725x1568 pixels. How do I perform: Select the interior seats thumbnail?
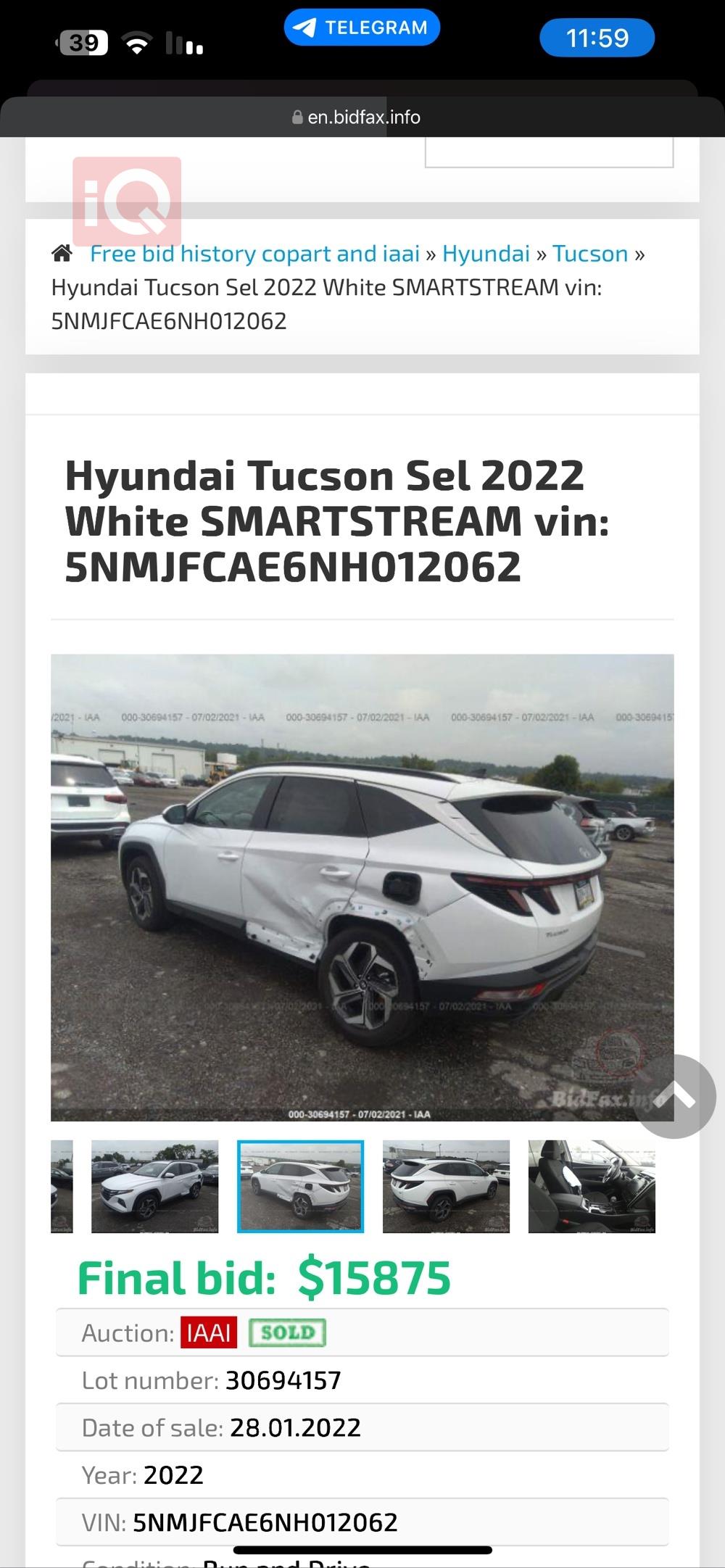click(x=592, y=1186)
